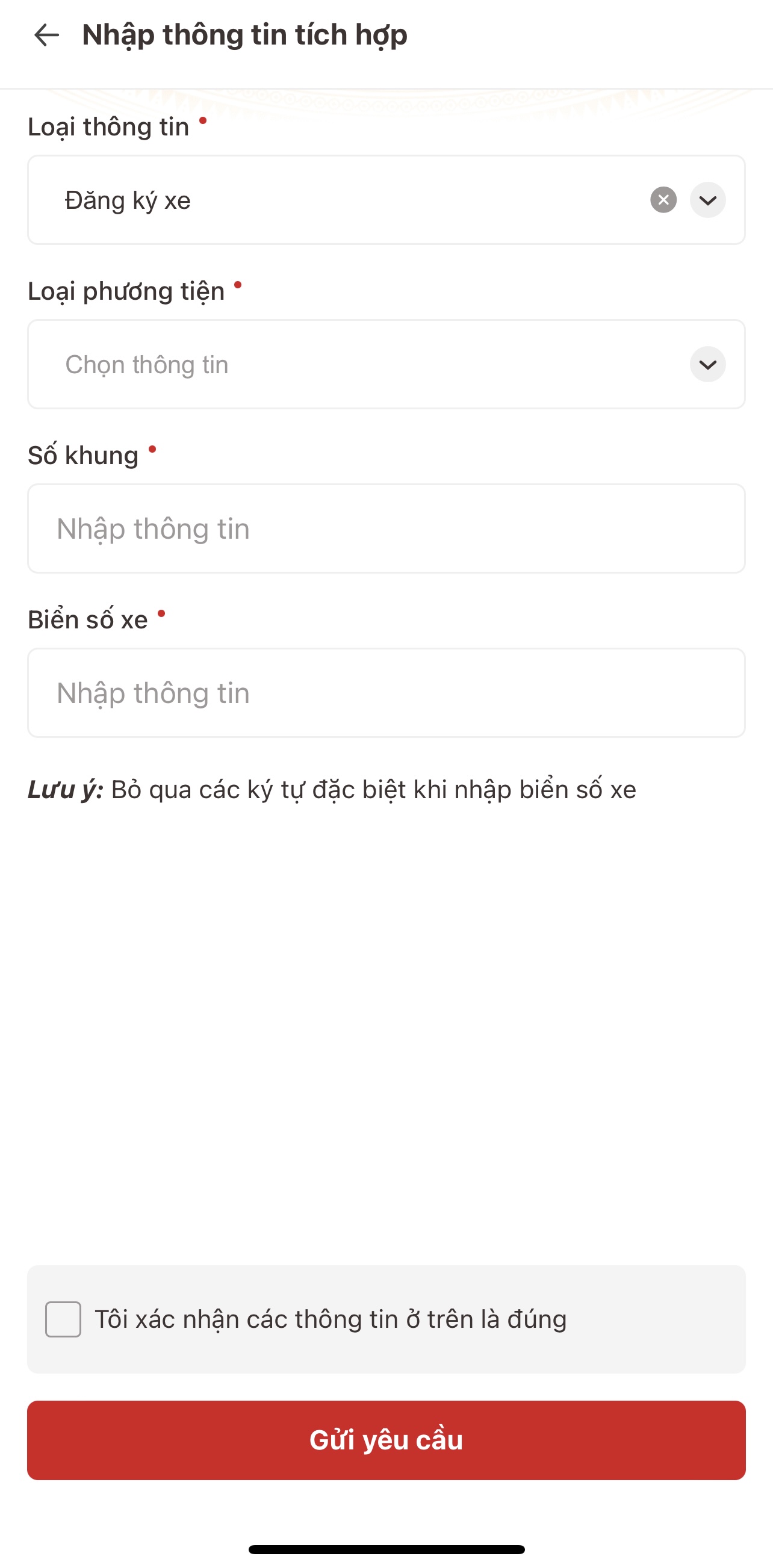Go back using the arrow icon
The image size is (773, 1568).
coord(46,36)
